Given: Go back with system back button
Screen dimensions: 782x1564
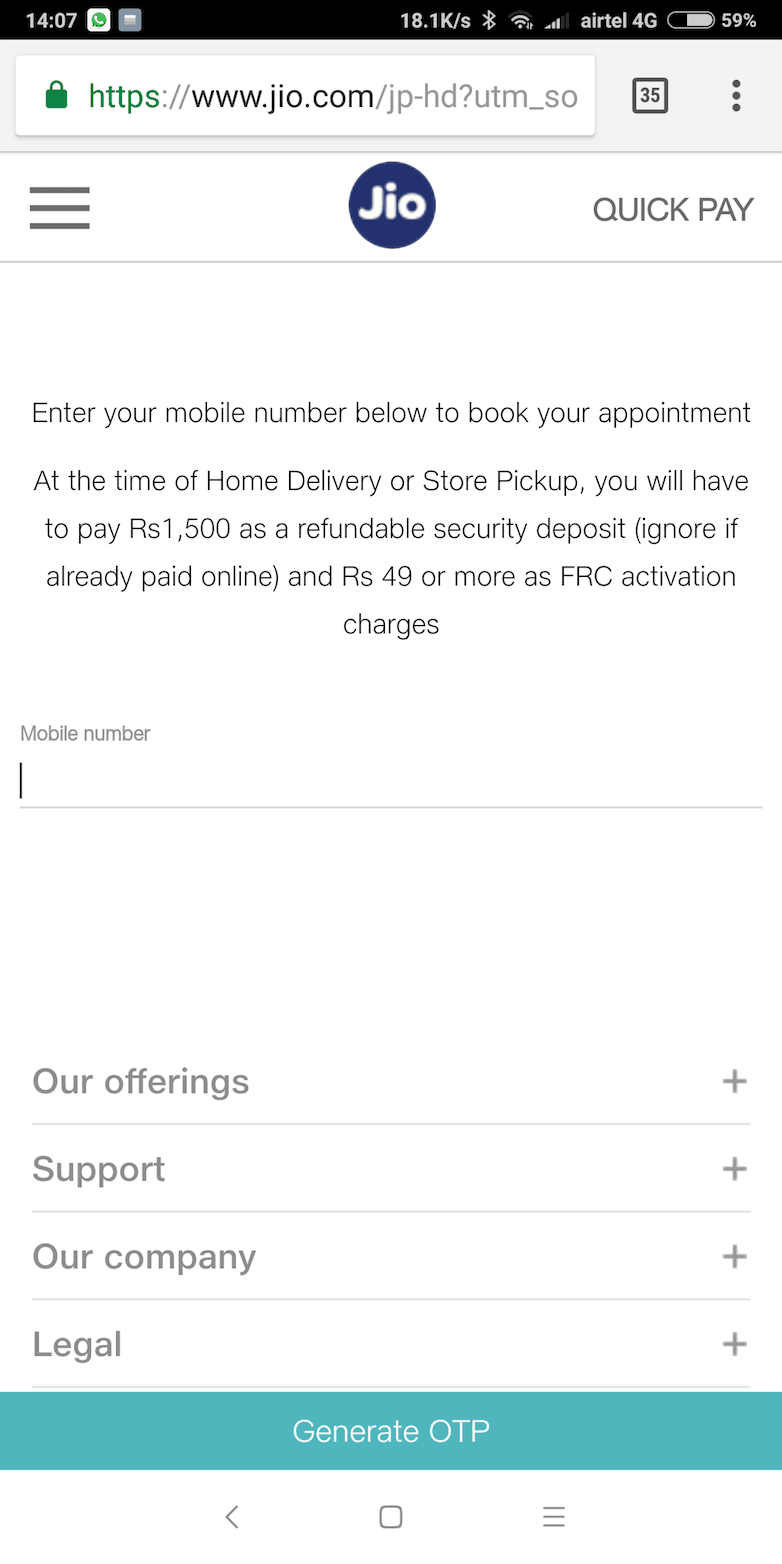Looking at the screenshot, I should [x=231, y=1517].
